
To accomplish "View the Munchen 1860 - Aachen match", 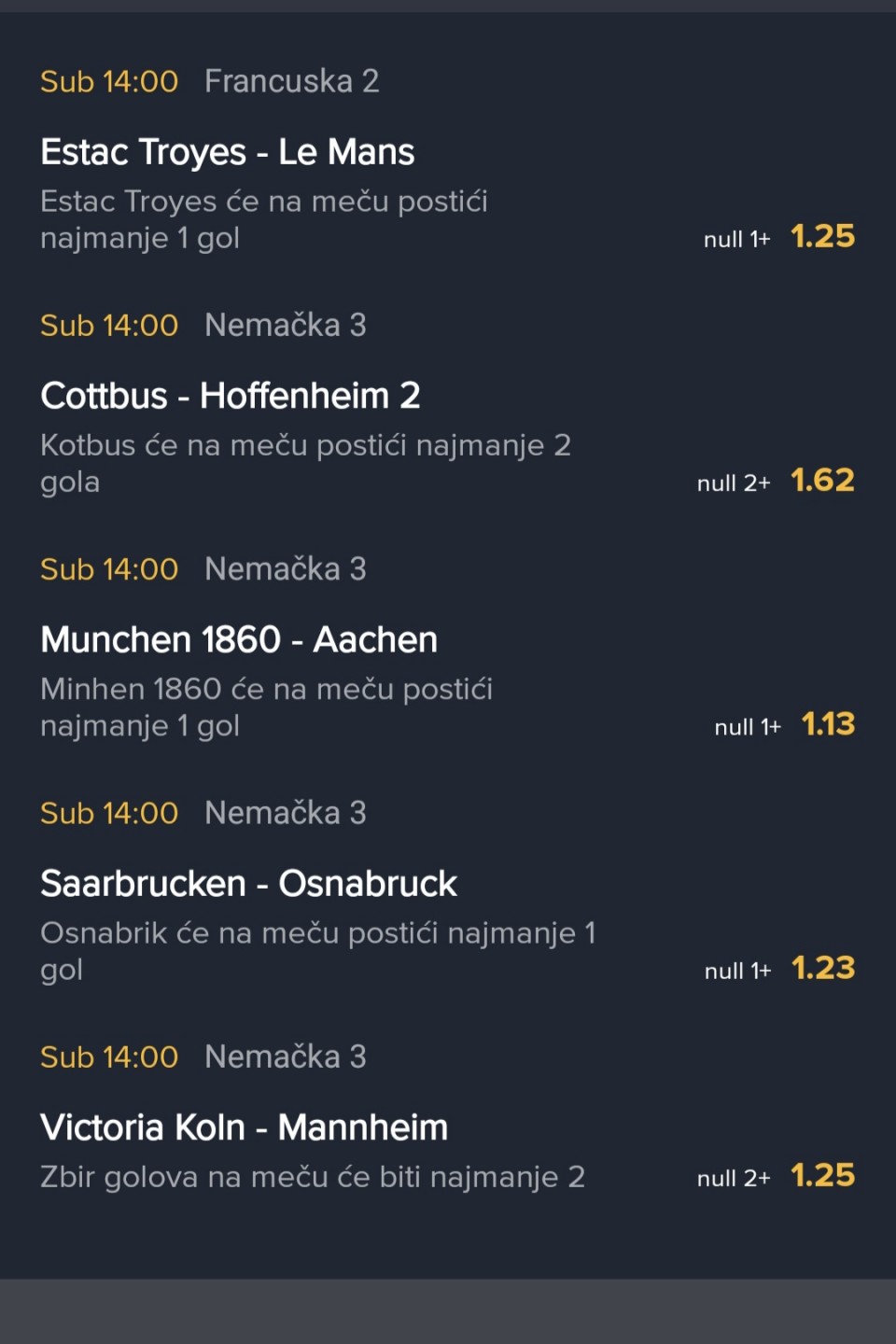I will click(x=239, y=639).
